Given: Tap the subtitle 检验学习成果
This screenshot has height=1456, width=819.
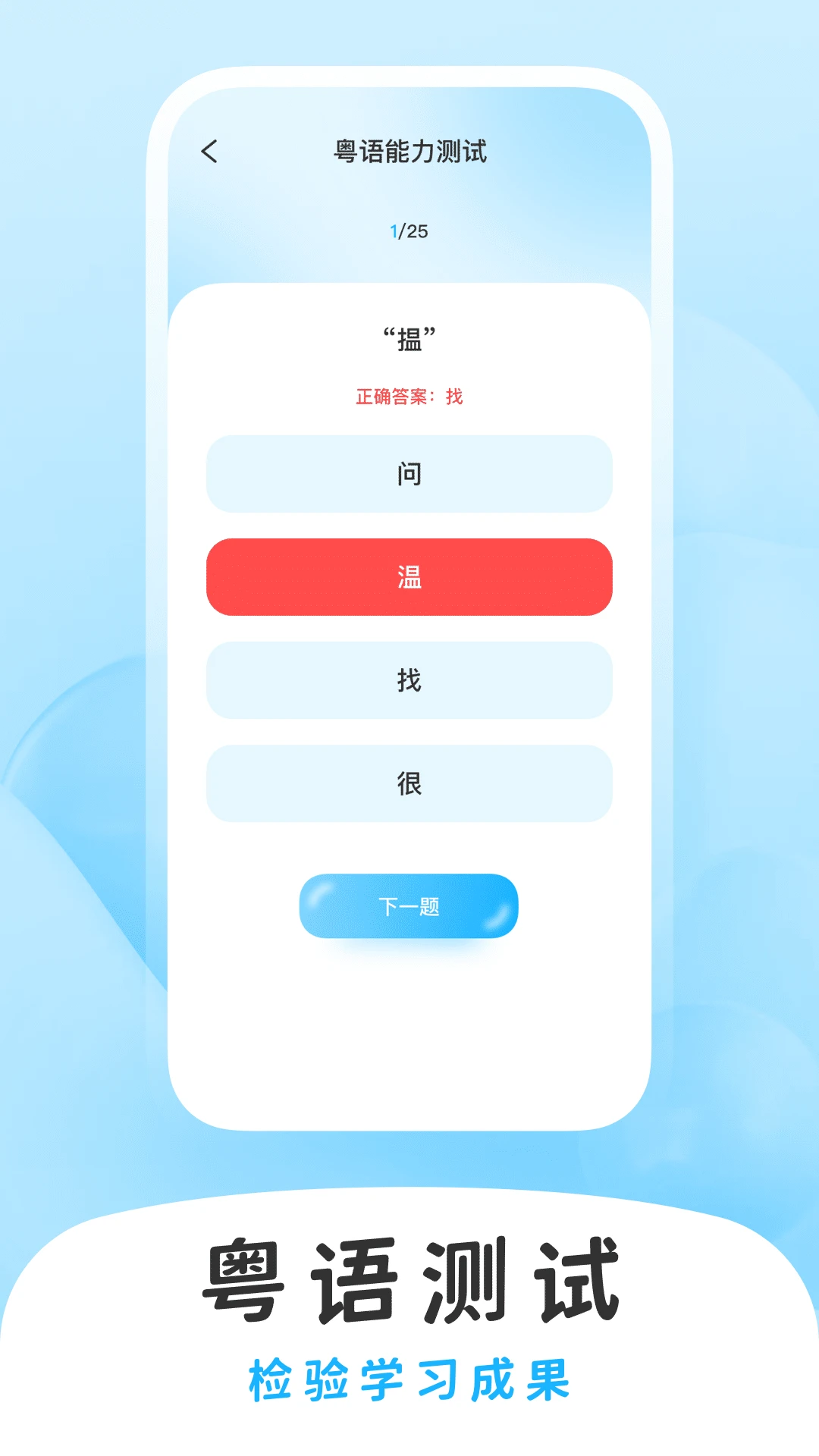Looking at the screenshot, I should [x=409, y=1376].
